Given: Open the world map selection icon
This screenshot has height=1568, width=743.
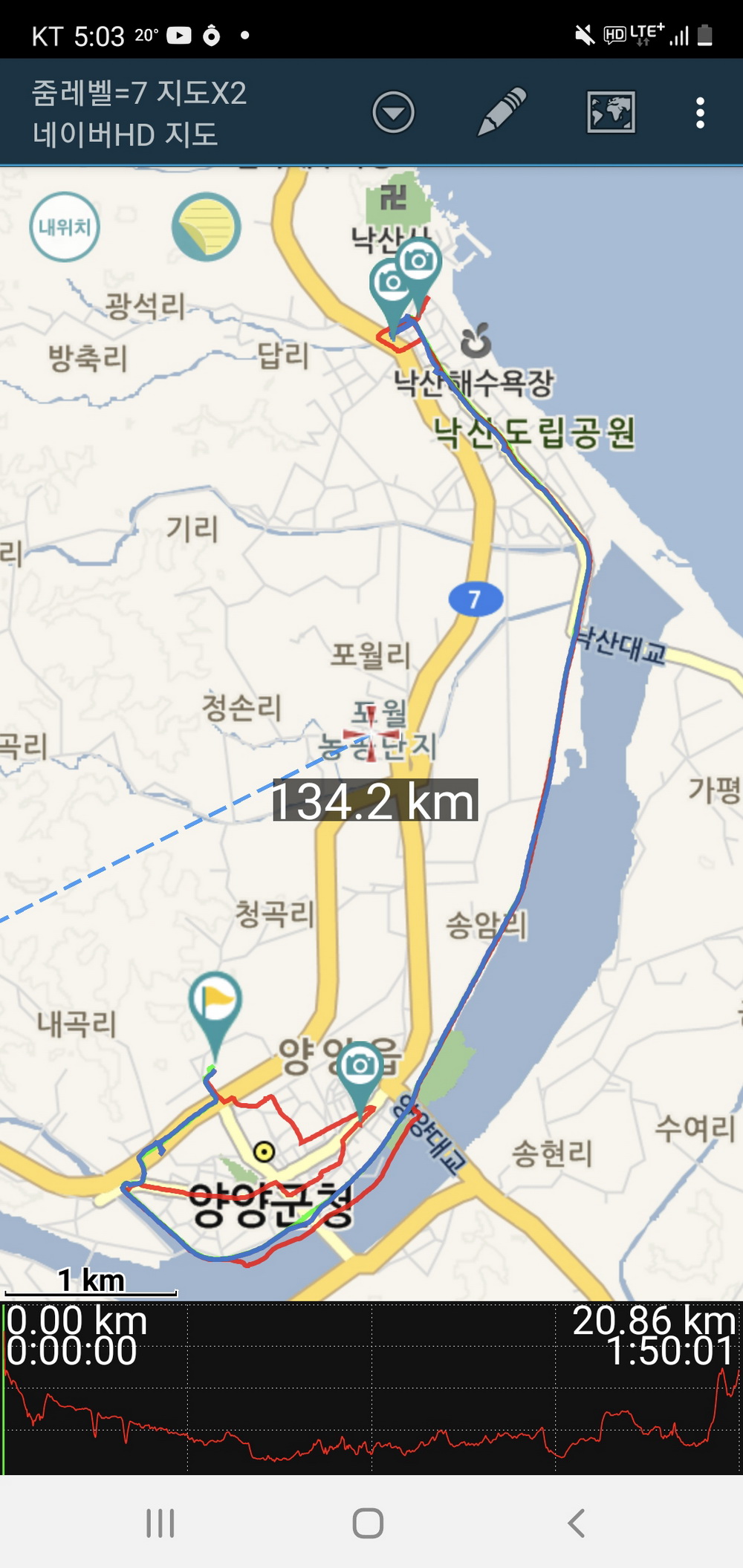Looking at the screenshot, I should click(611, 112).
